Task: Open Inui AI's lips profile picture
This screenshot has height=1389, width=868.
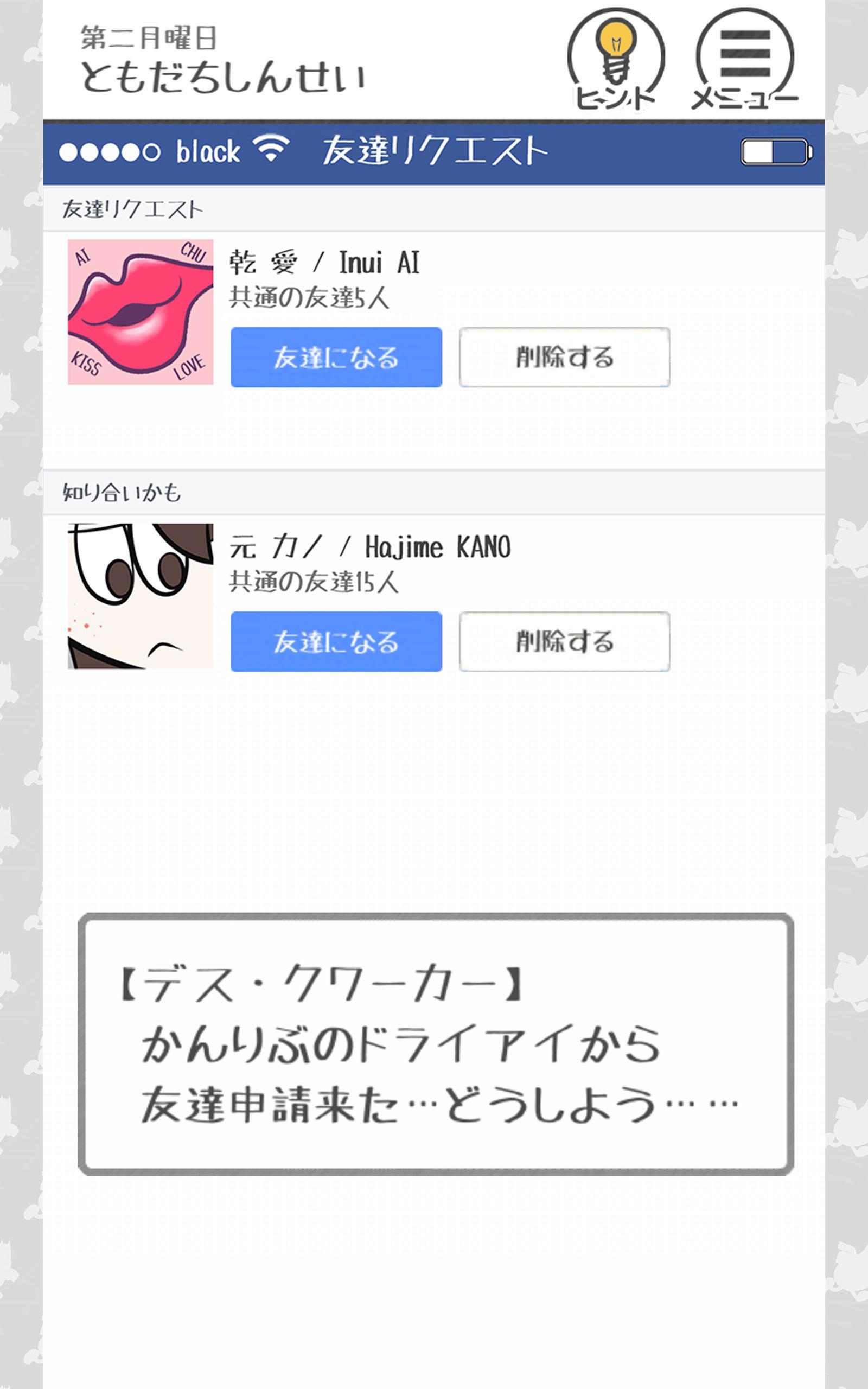Action: pyautogui.click(x=141, y=311)
